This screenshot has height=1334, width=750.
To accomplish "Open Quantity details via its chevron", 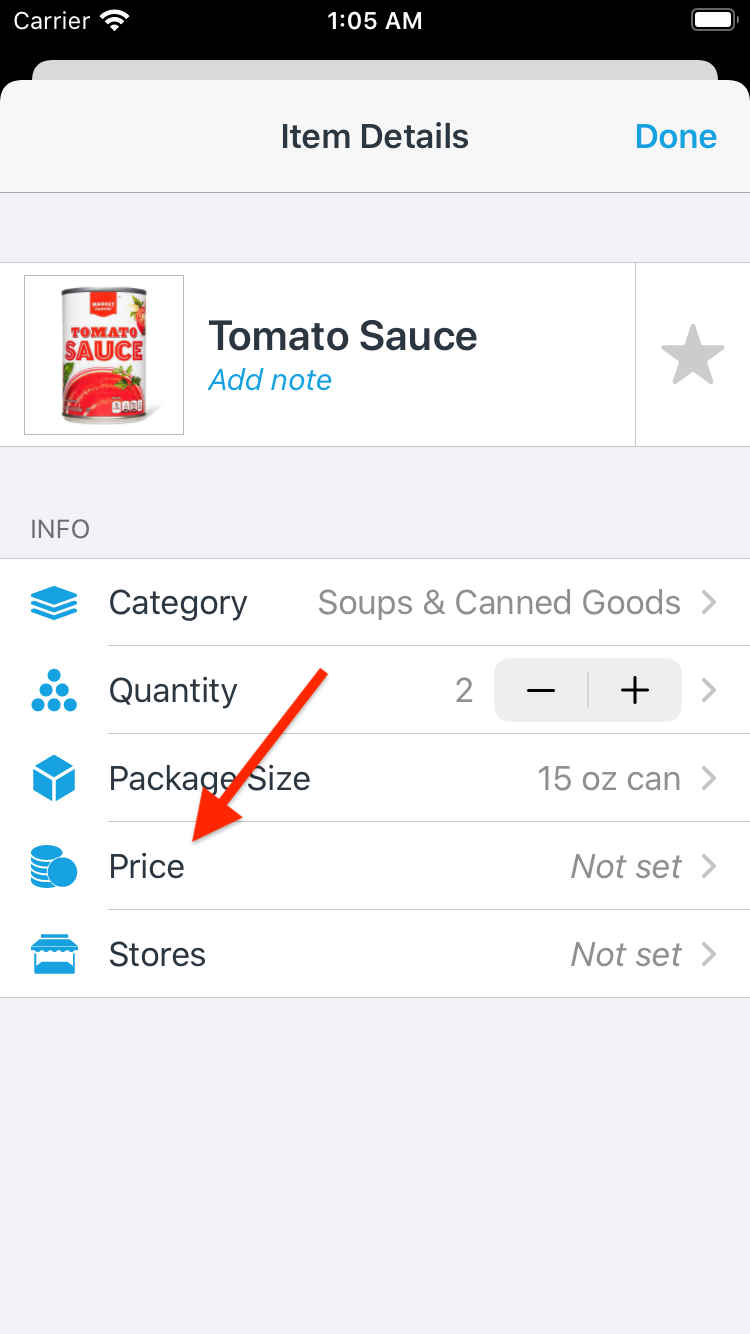I will coord(709,690).
